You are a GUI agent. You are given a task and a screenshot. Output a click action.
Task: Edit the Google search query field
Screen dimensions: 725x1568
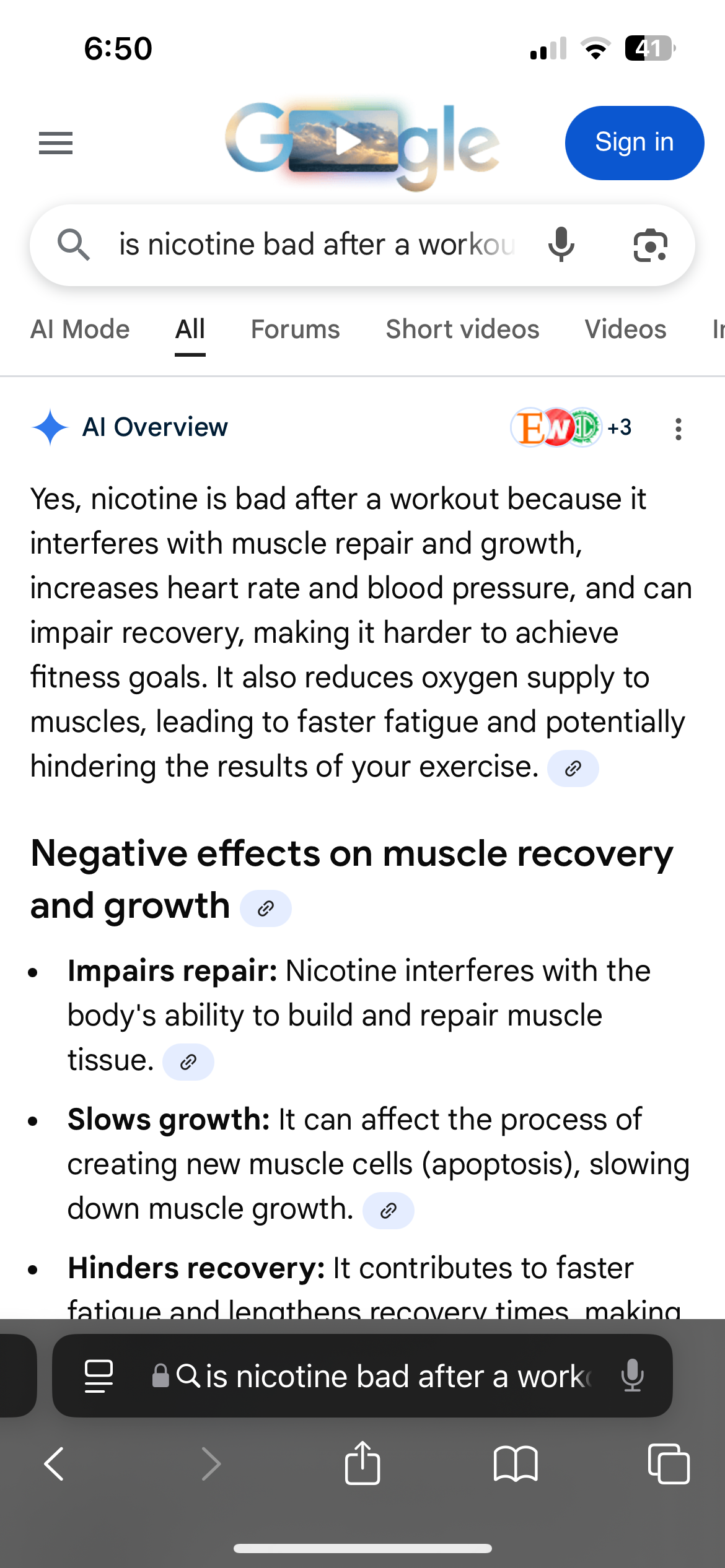(x=316, y=245)
